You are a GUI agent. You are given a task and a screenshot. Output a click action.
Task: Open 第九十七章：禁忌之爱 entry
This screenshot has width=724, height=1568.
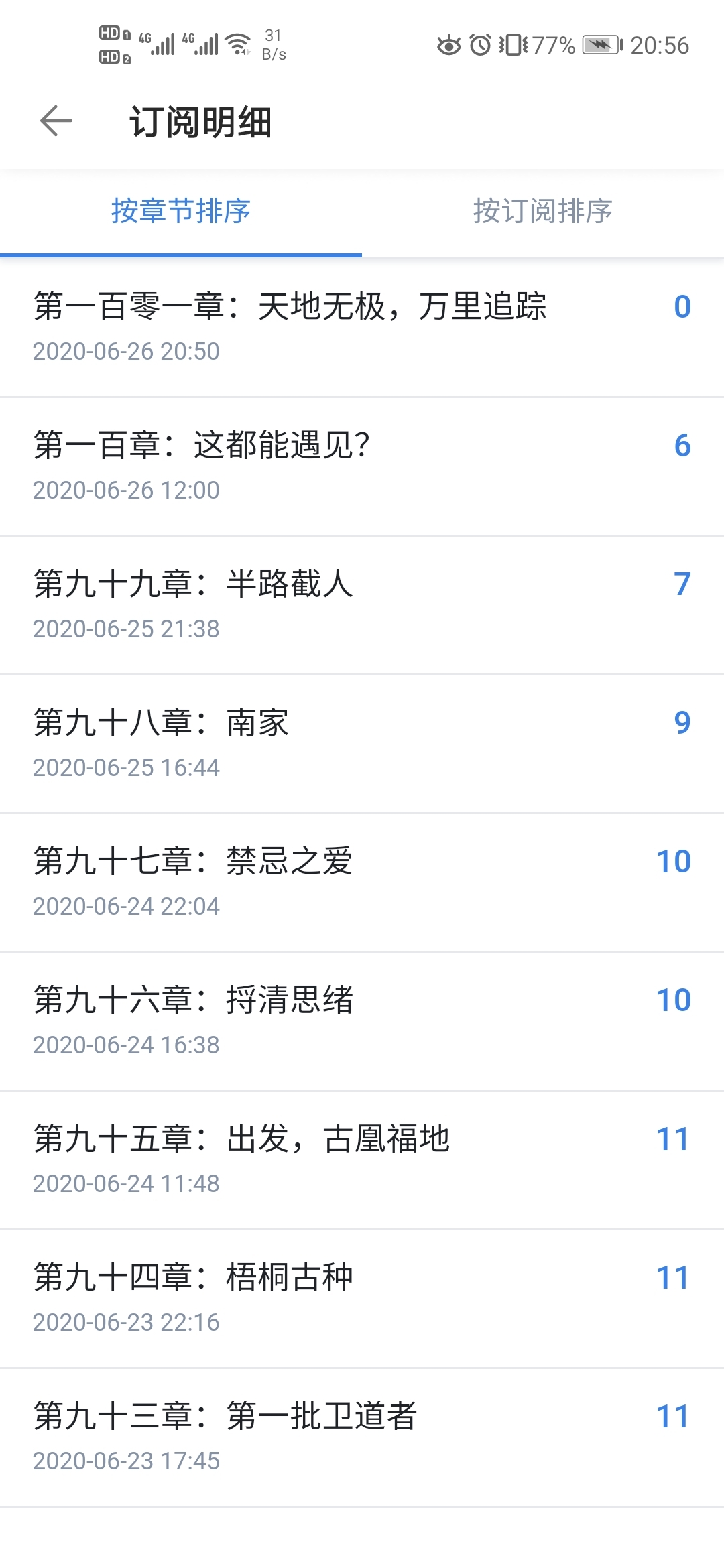362,883
